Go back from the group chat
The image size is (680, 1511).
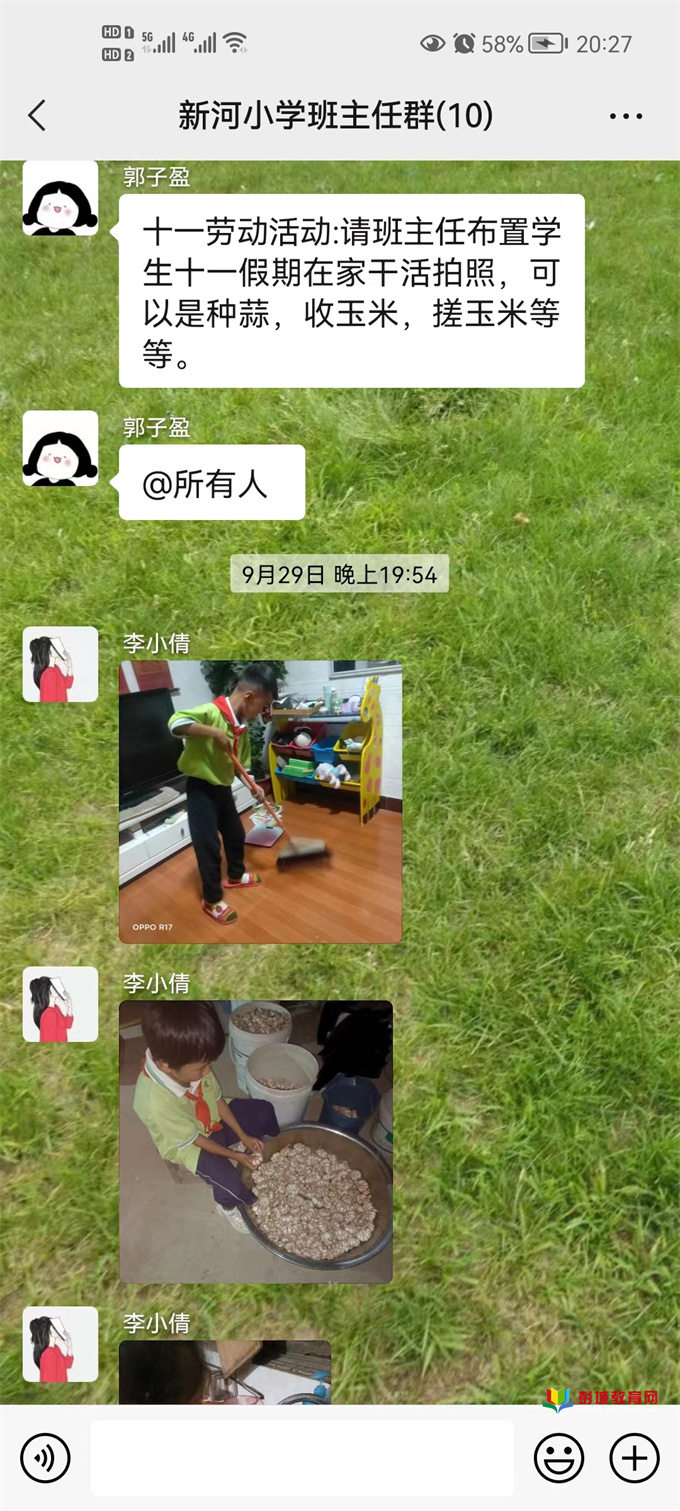coord(37,116)
